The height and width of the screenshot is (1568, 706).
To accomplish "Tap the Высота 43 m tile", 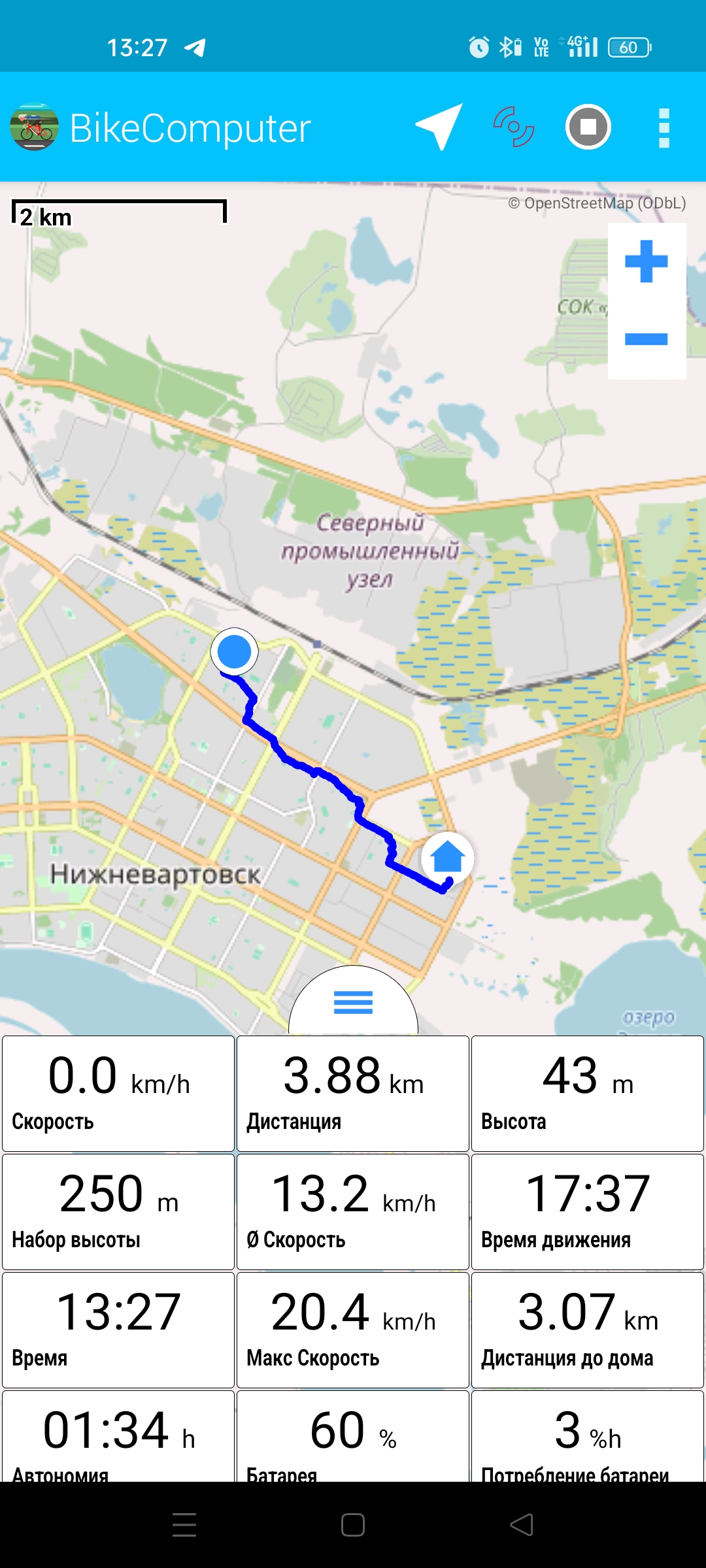I will (x=588, y=1093).
